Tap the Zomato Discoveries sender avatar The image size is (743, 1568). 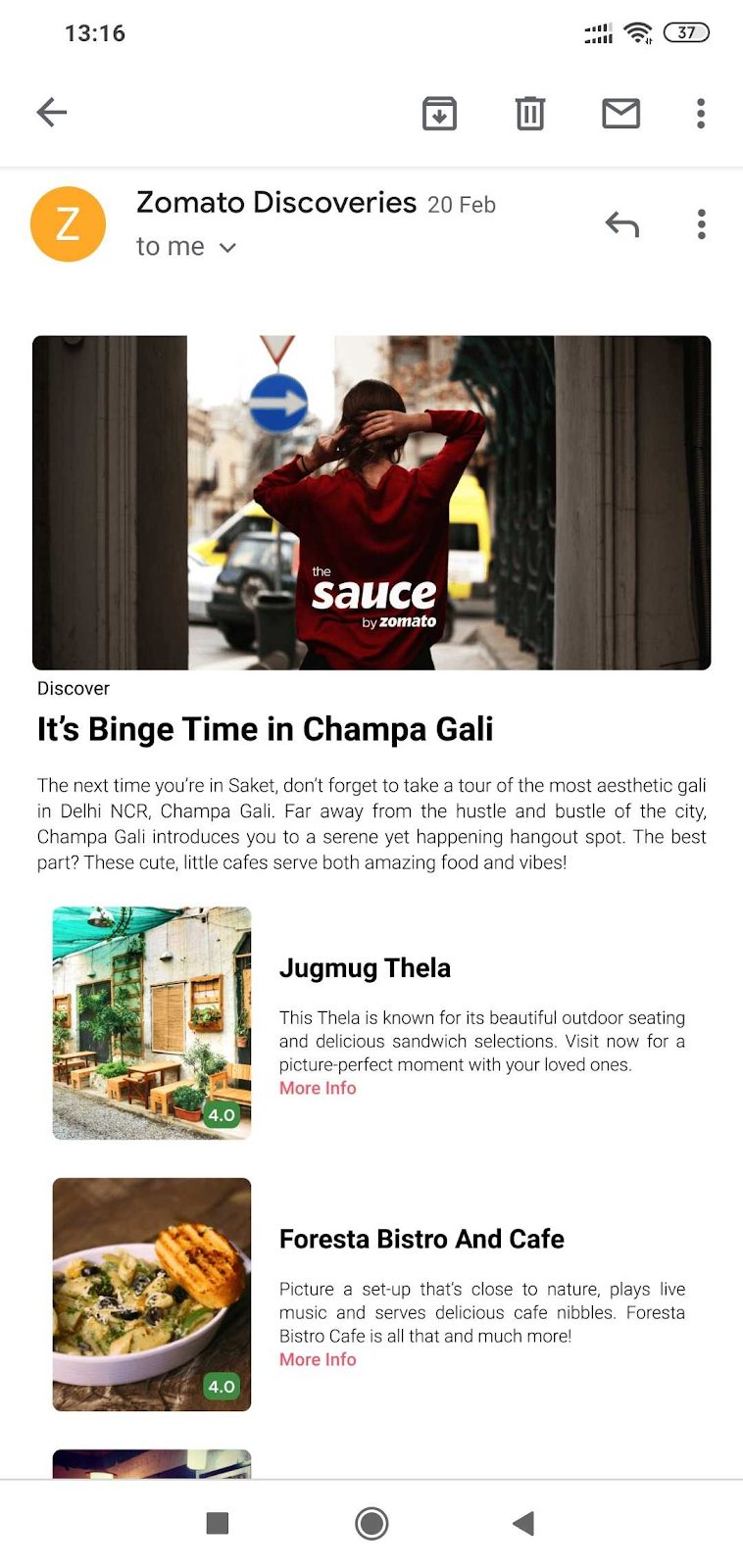[68, 224]
